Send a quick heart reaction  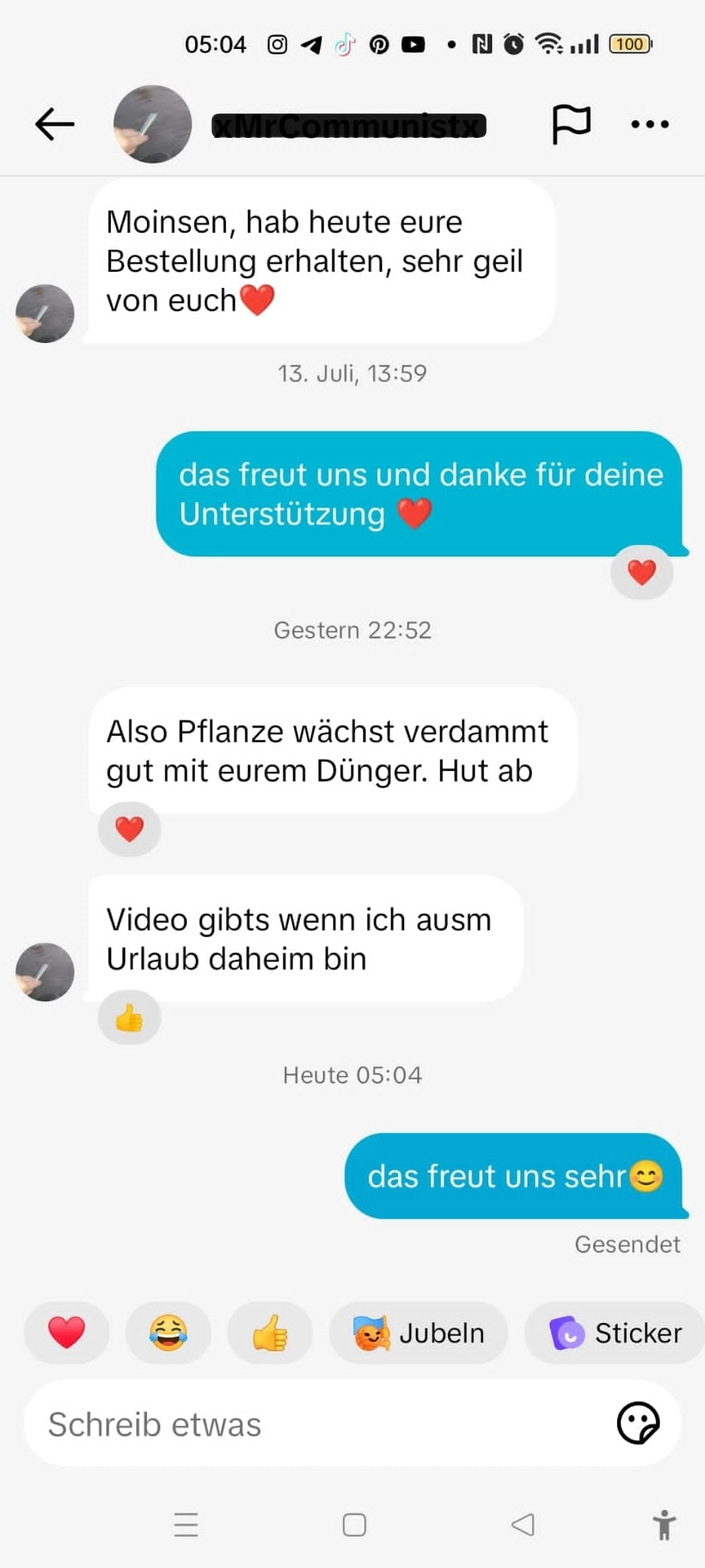[x=67, y=1333]
